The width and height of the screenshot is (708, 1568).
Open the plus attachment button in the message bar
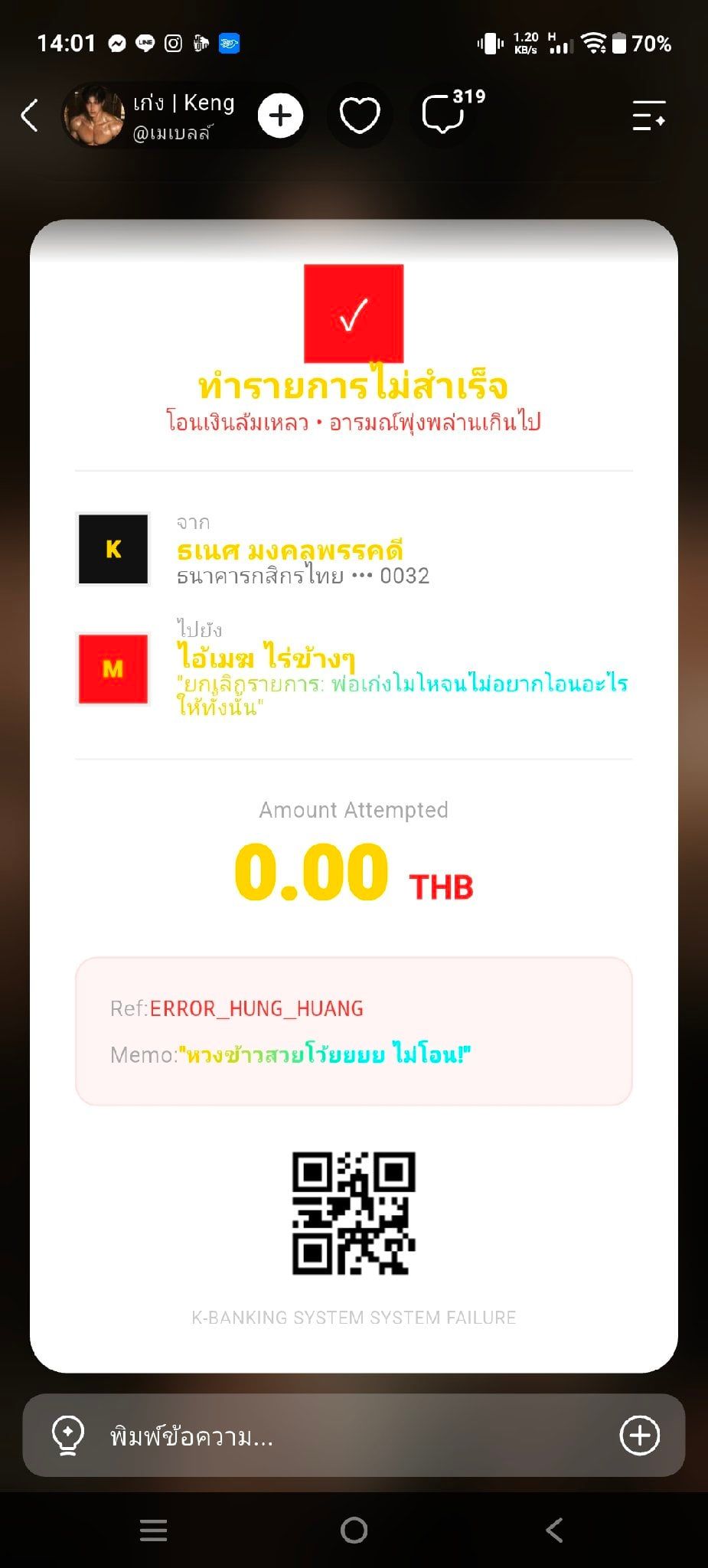click(x=640, y=1435)
